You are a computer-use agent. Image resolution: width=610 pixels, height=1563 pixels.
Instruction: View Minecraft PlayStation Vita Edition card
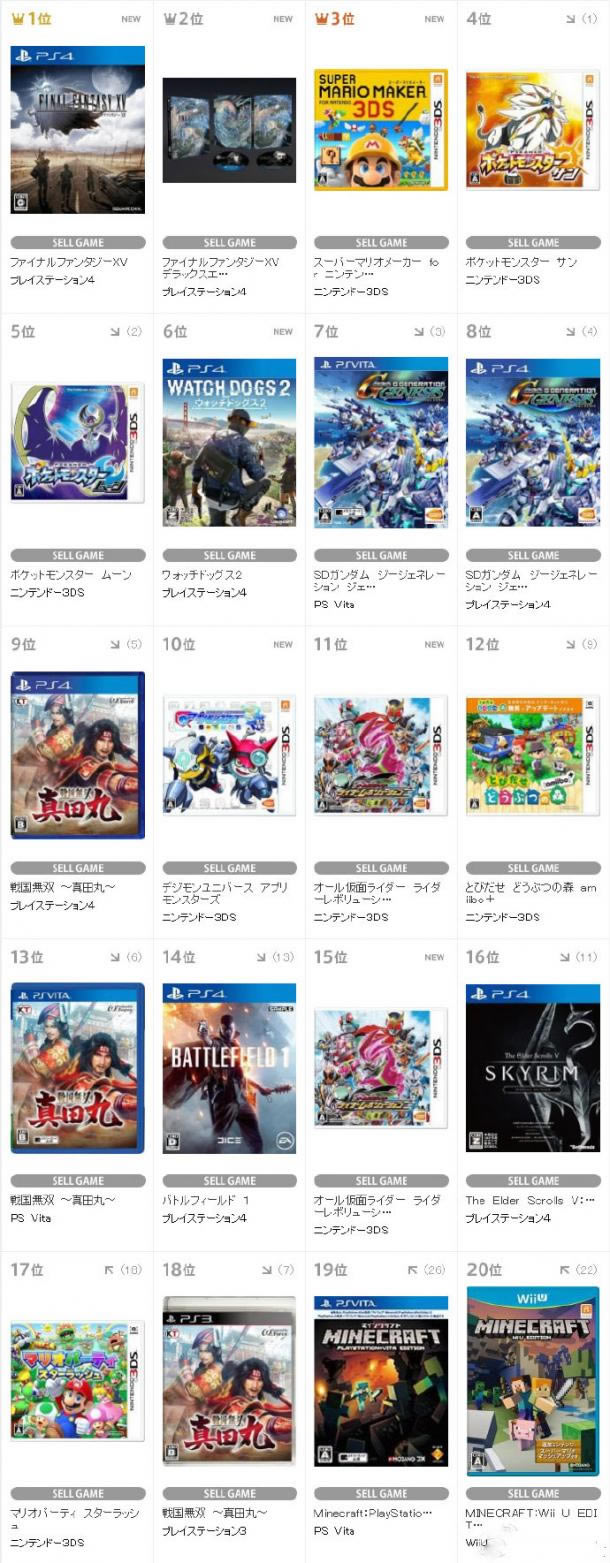381,1381
